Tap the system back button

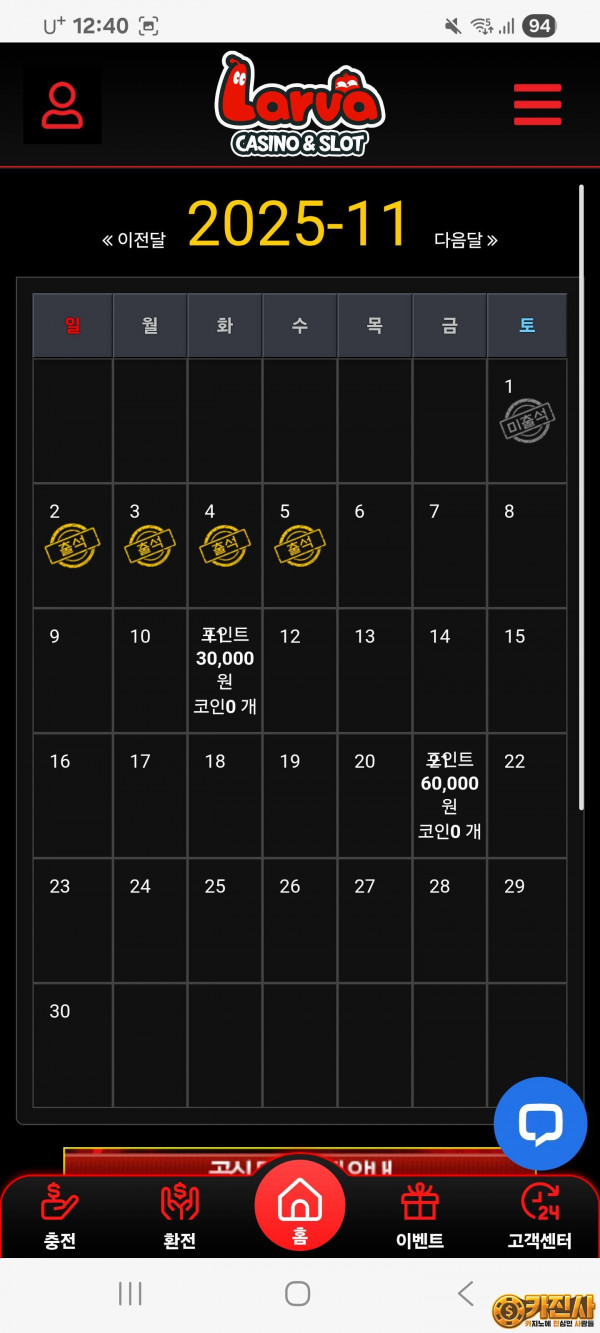466,1293
